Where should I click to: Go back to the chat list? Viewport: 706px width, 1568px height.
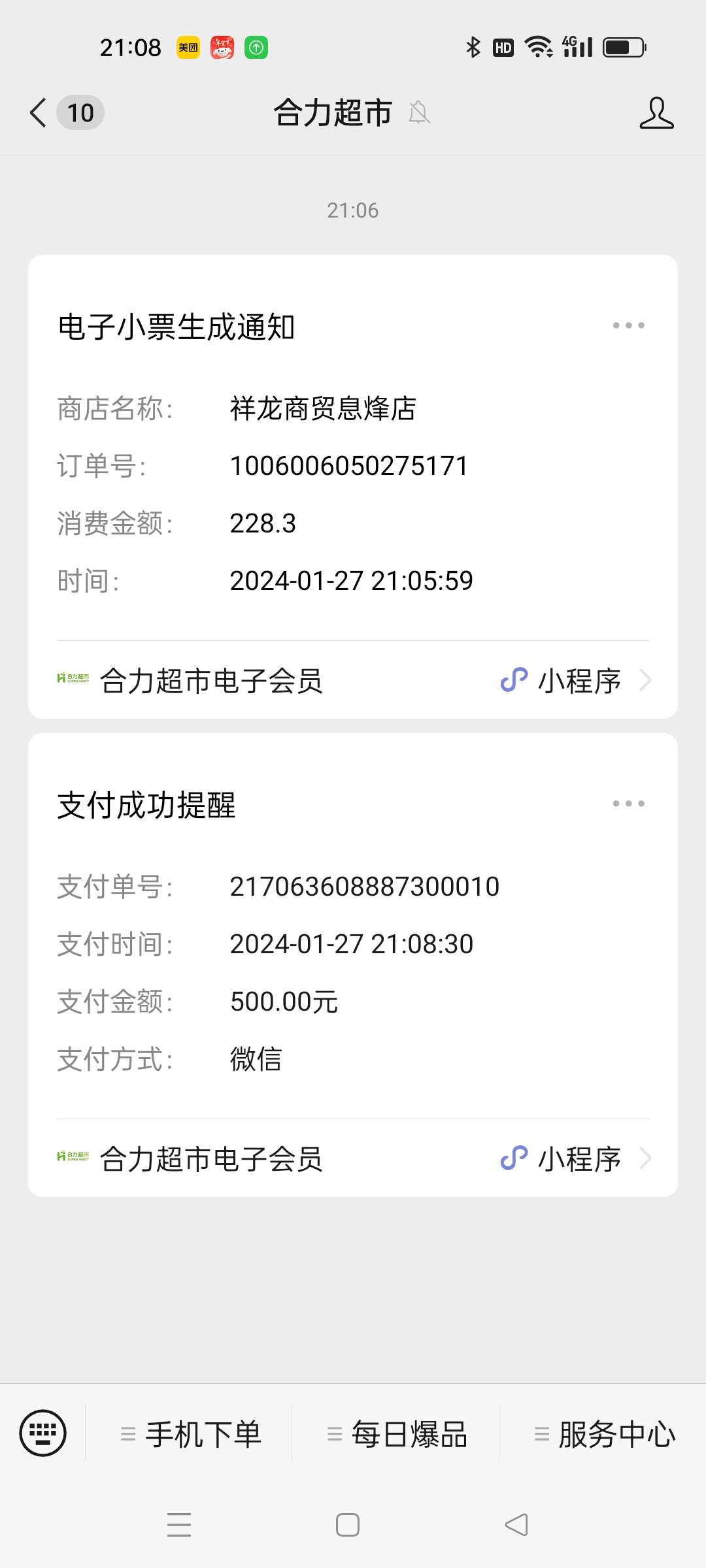pos(39,113)
